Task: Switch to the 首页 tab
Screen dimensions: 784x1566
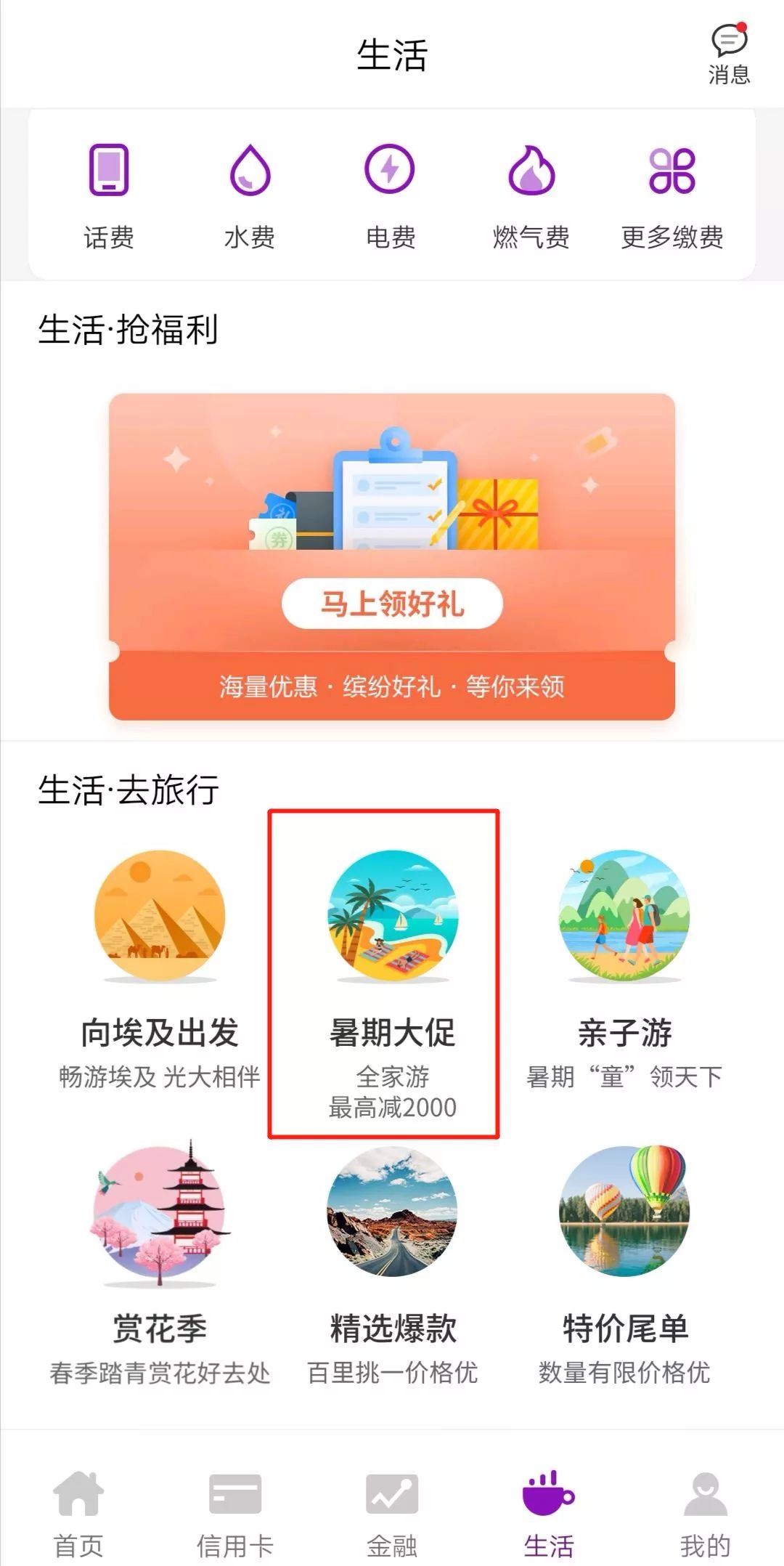Action: (78, 1512)
